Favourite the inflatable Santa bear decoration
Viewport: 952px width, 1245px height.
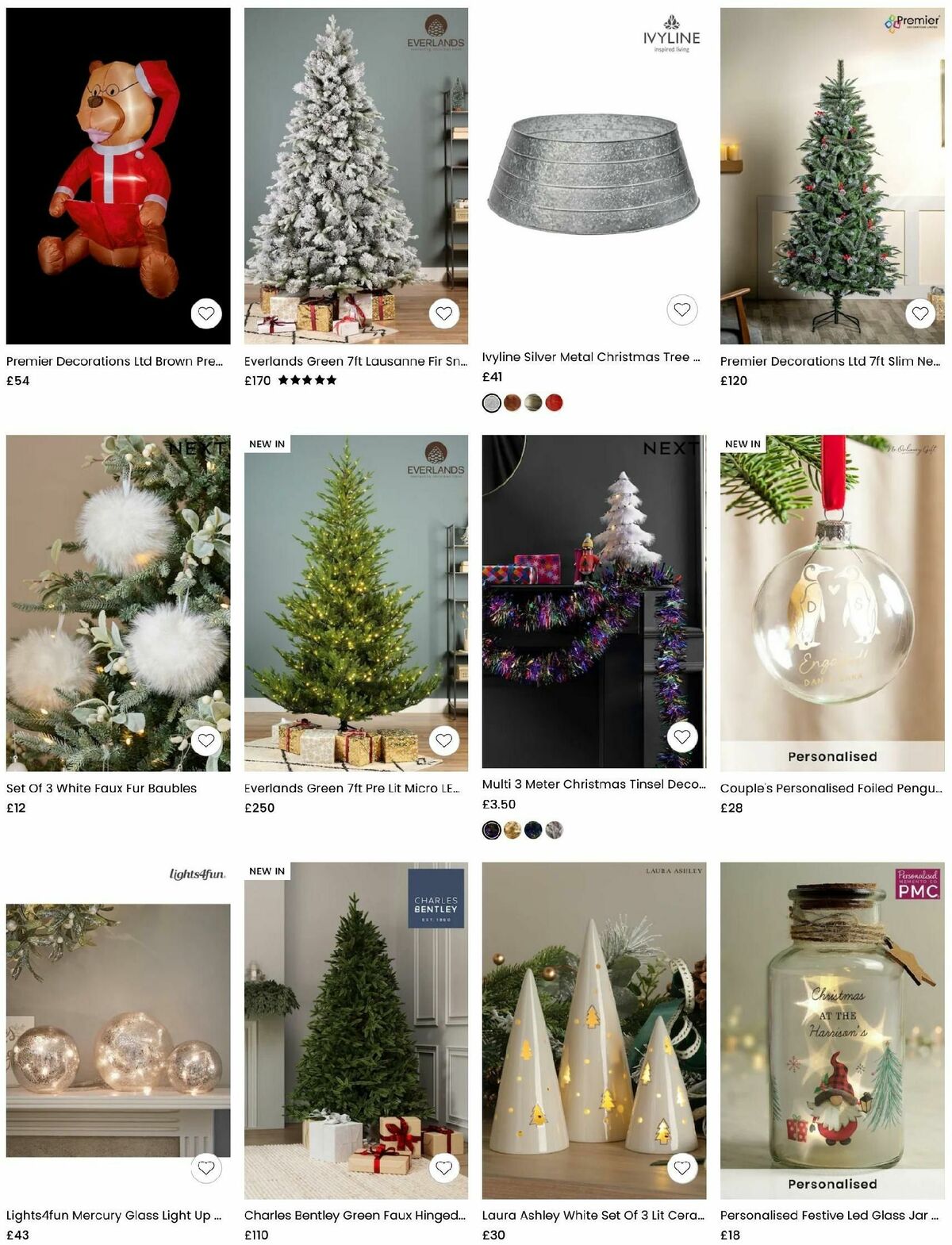coord(206,313)
